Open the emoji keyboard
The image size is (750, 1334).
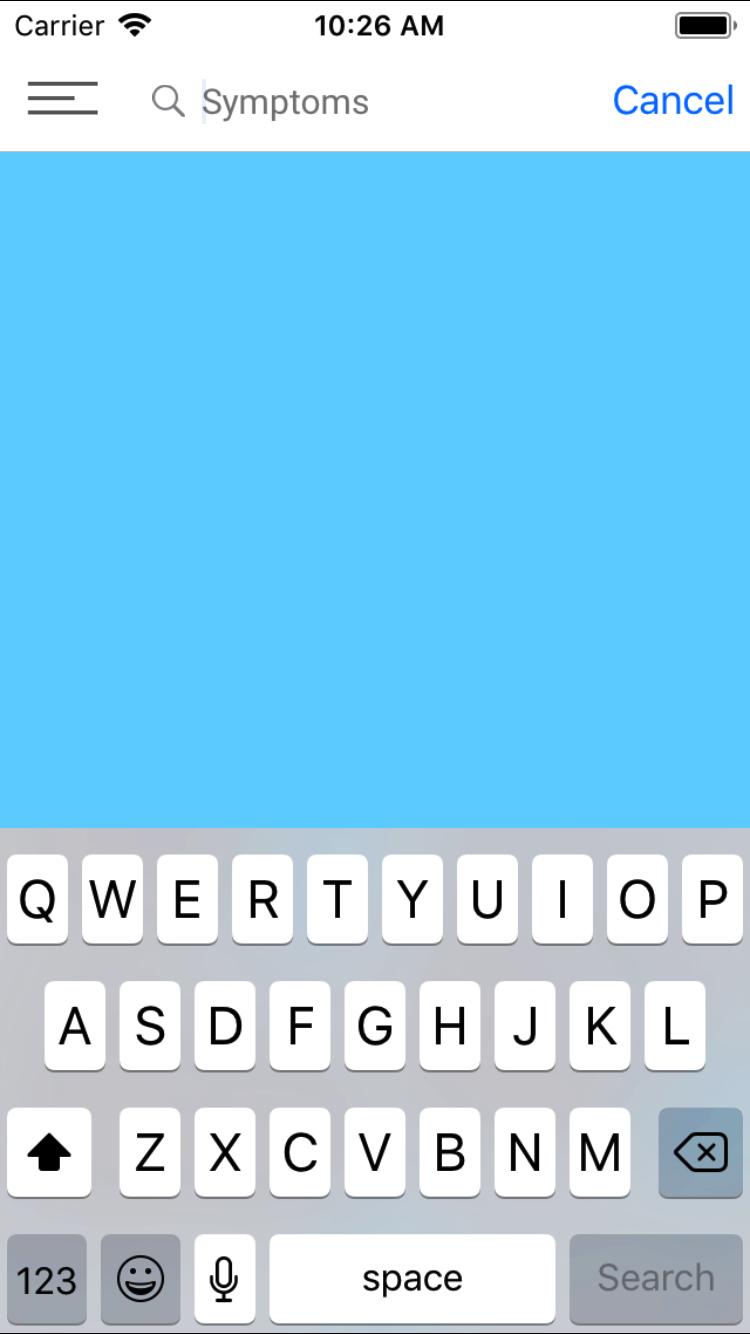click(141, 1279)
